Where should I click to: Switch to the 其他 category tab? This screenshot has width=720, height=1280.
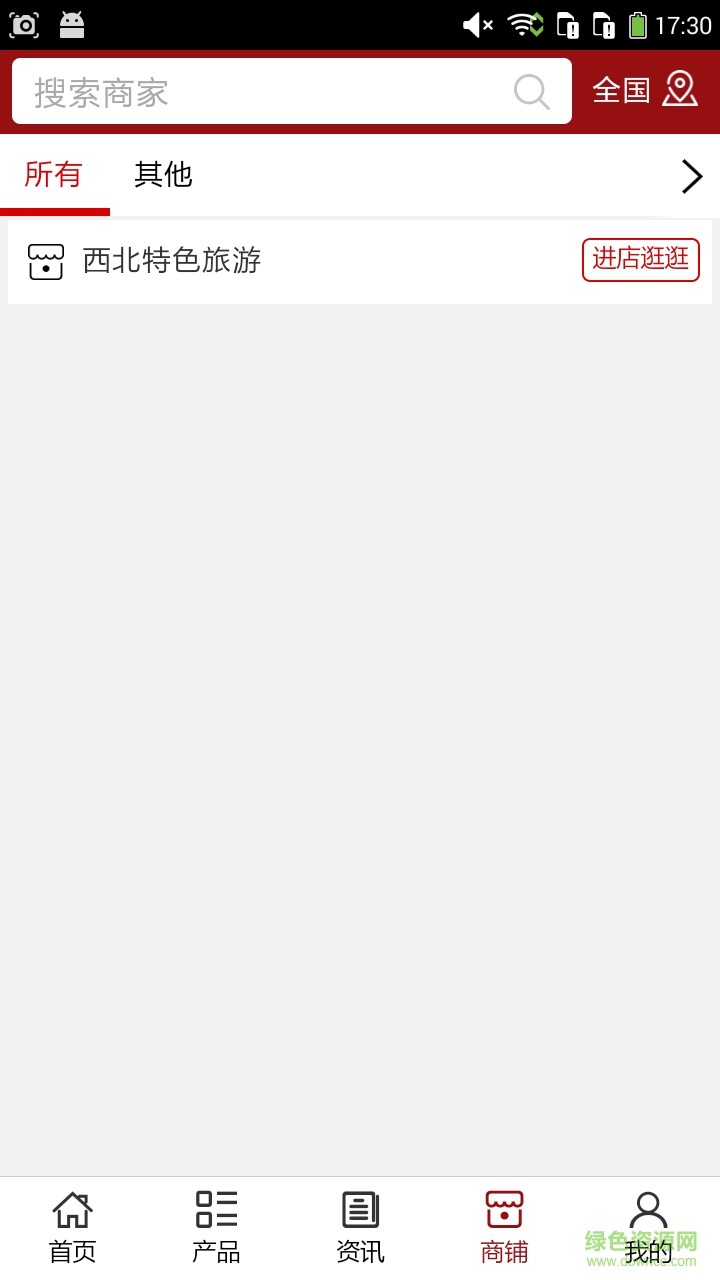[x=163, y=175]
